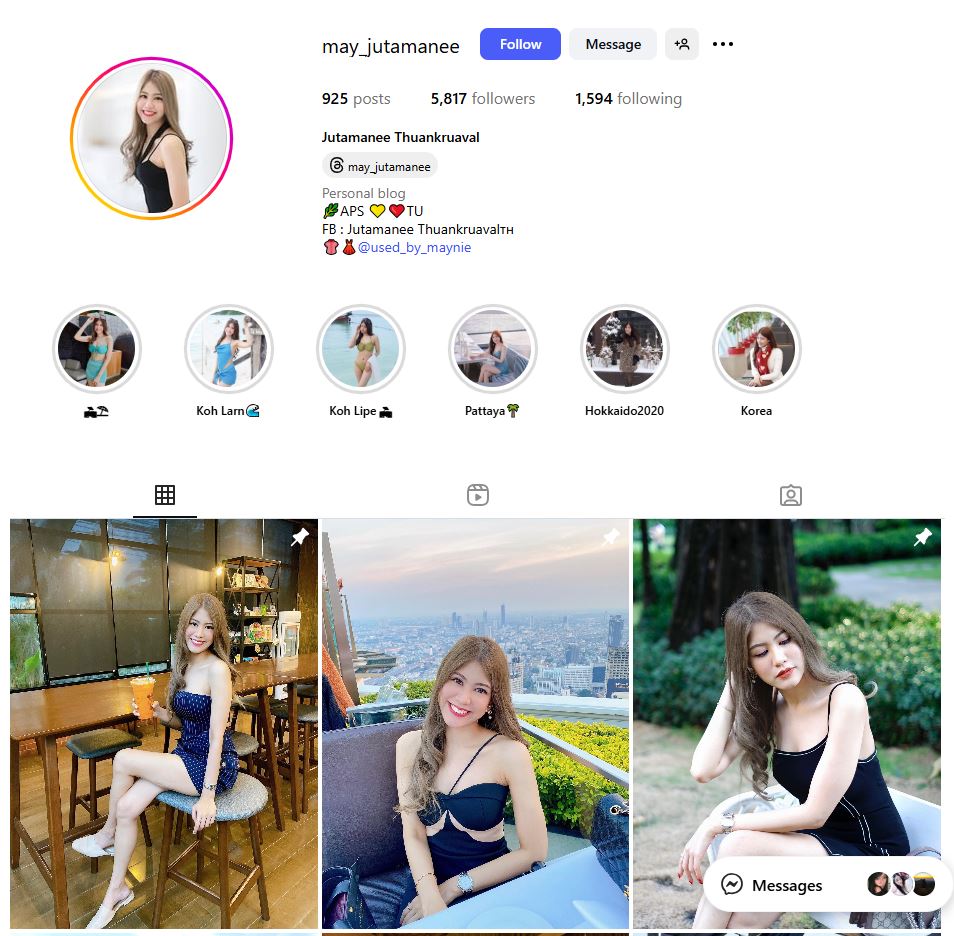Follow may_jutamanee's account
Screen dimensions: 954x936
(x=520, y=44)
